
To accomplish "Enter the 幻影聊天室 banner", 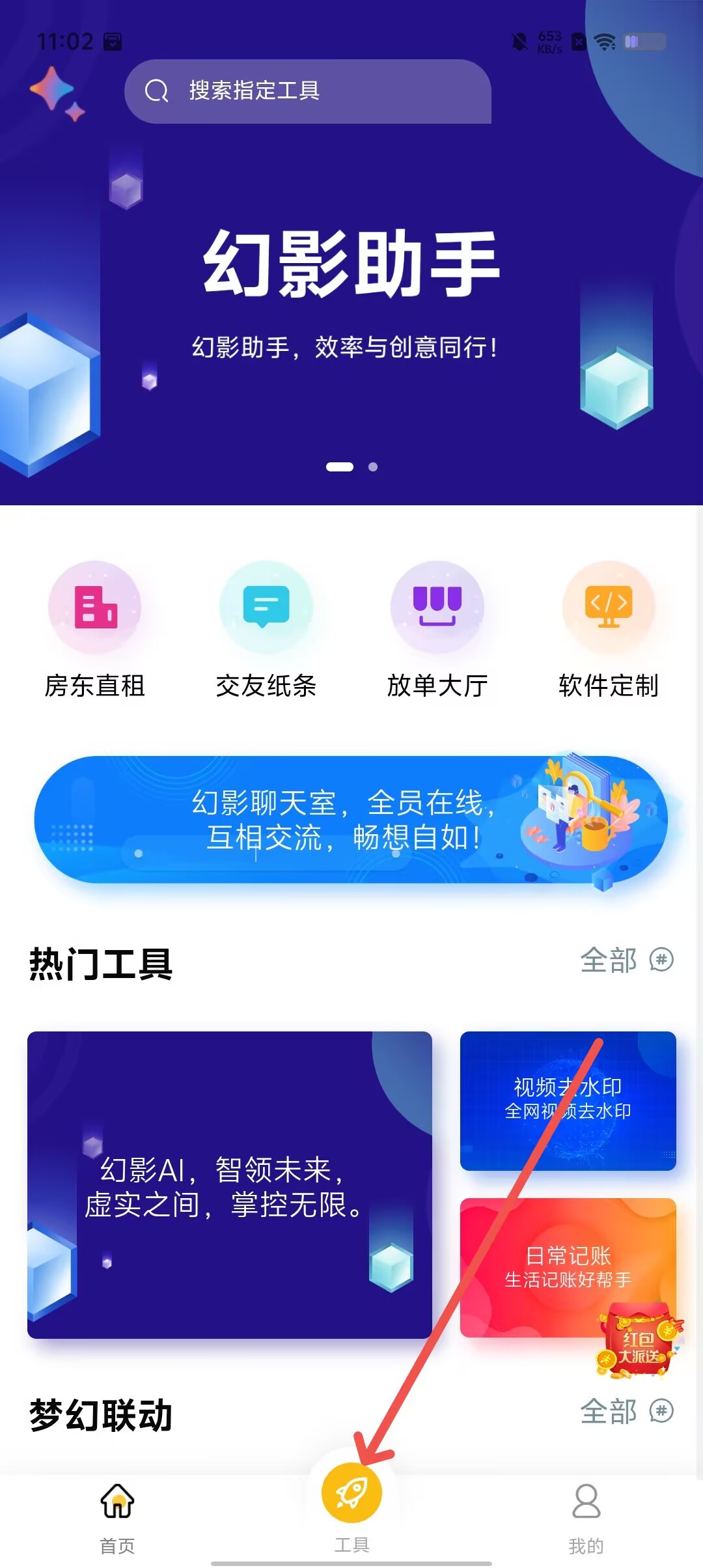I will point(351,819).
